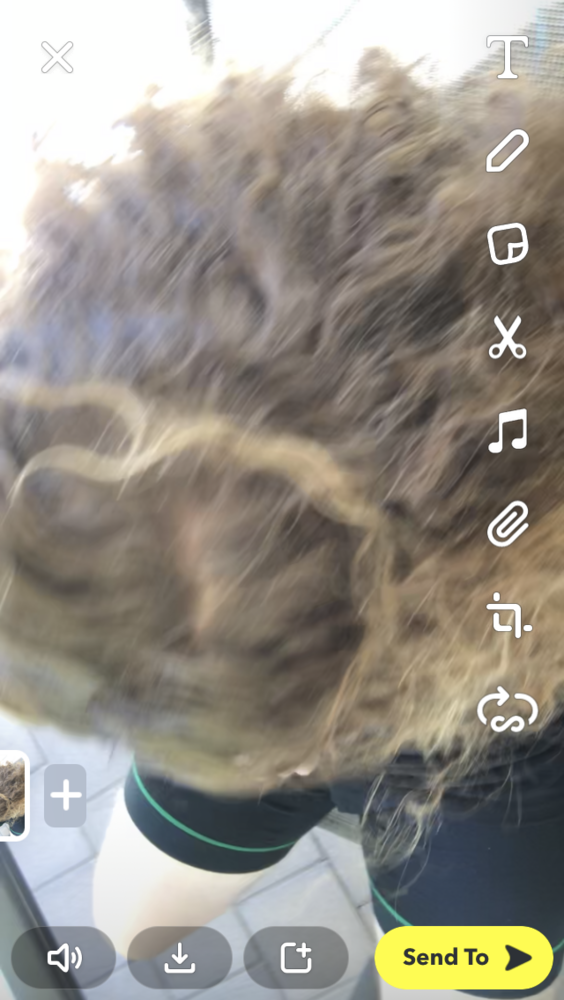Mute the snap's sound
564x1000 pixels.
tap(64, 957)
